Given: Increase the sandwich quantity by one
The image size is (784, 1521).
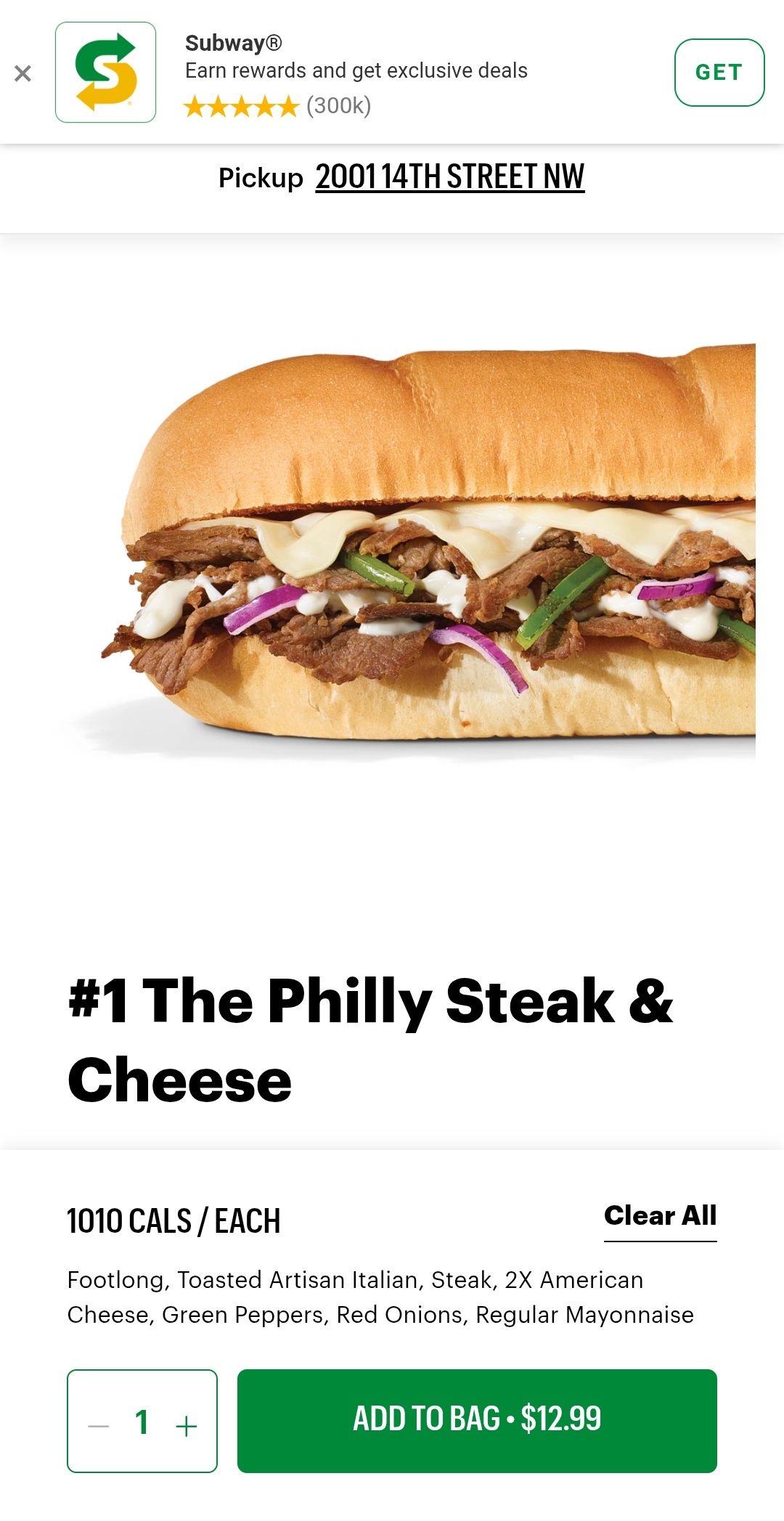Looking at the screenshot, I should coord(187,1426).
